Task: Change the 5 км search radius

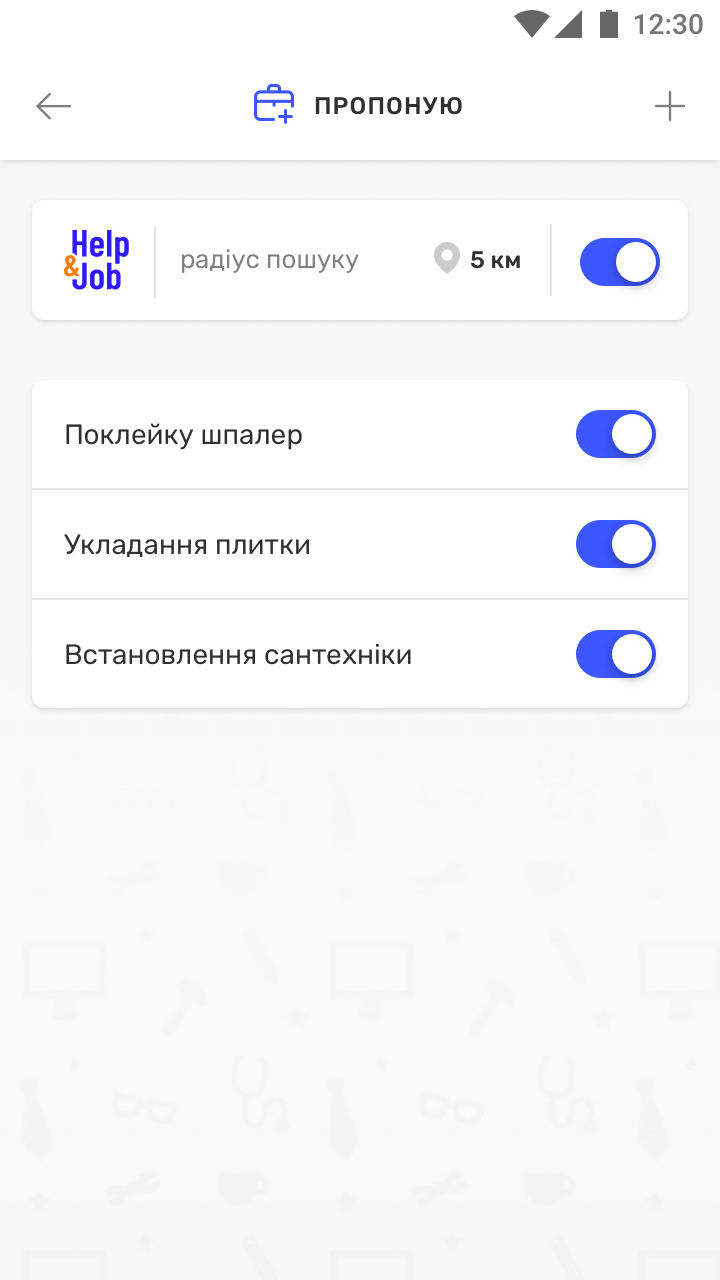Action: coord(479,260)
